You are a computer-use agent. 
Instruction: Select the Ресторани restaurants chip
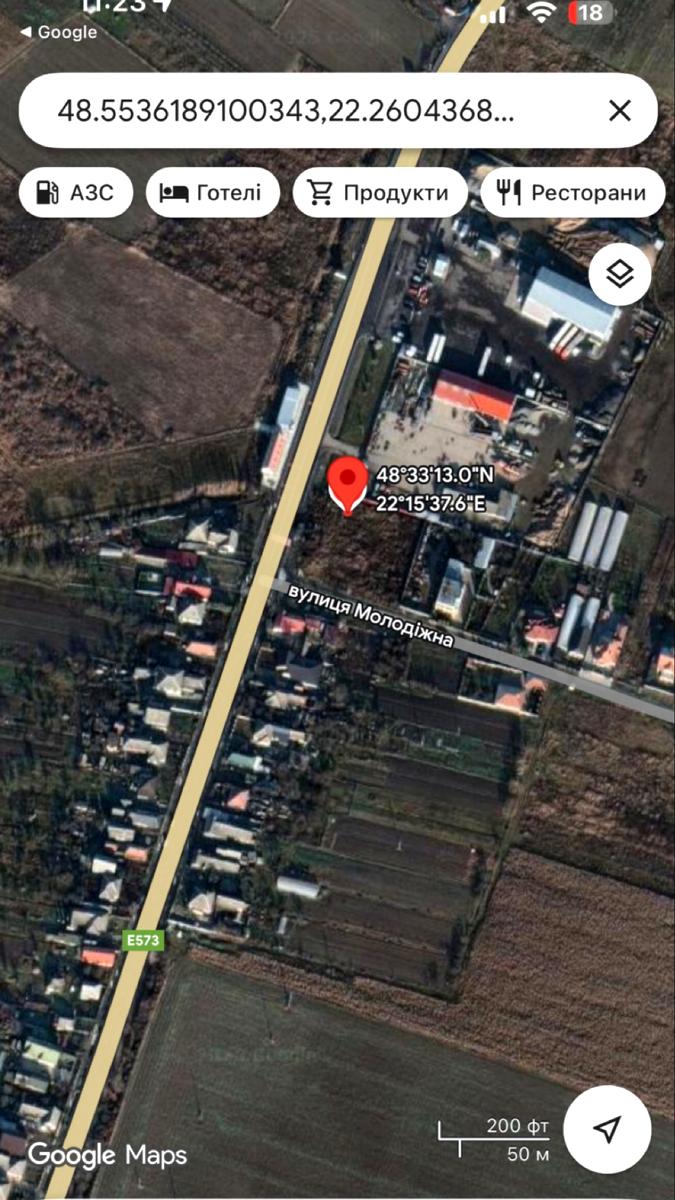(572, 193)
